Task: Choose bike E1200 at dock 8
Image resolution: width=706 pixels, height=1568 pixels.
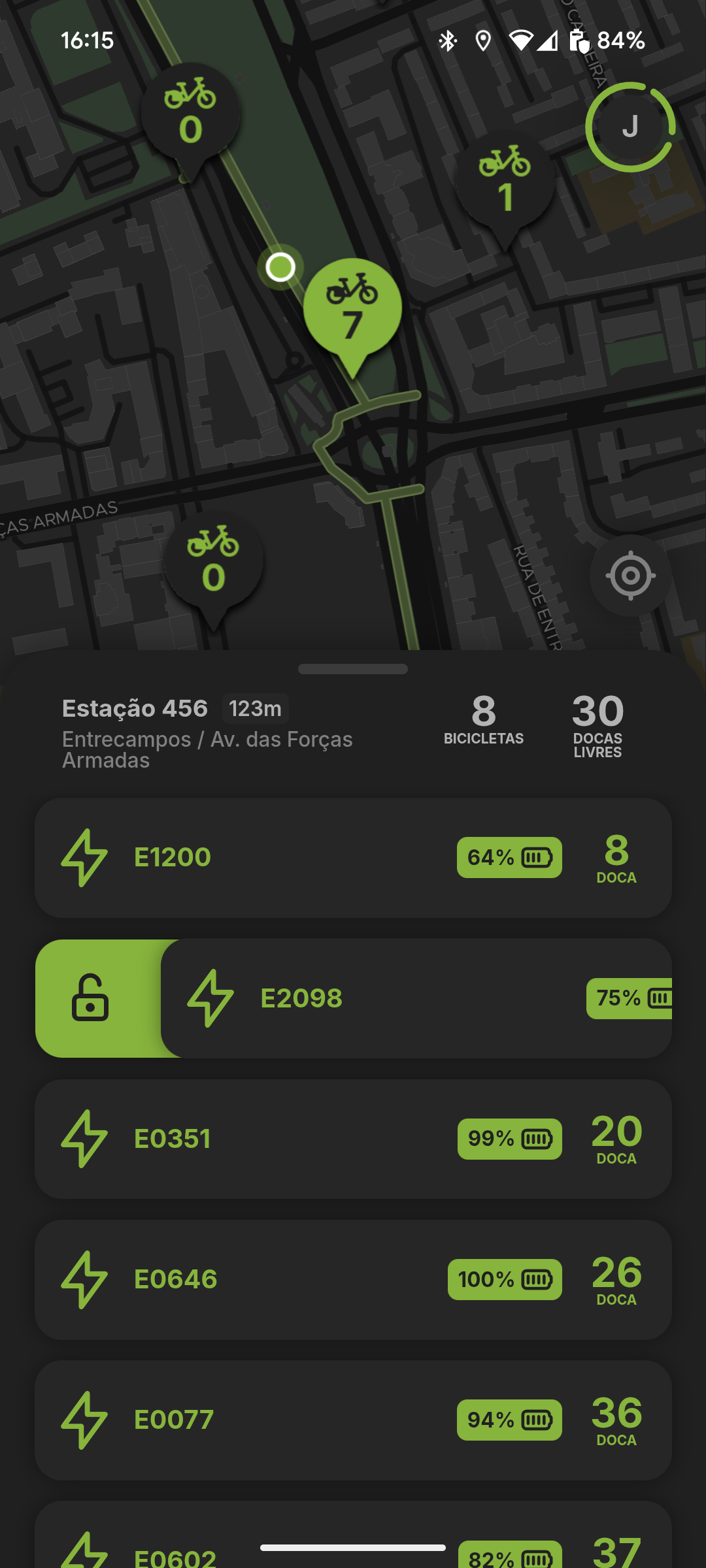Action: click(x=353, y=857)
